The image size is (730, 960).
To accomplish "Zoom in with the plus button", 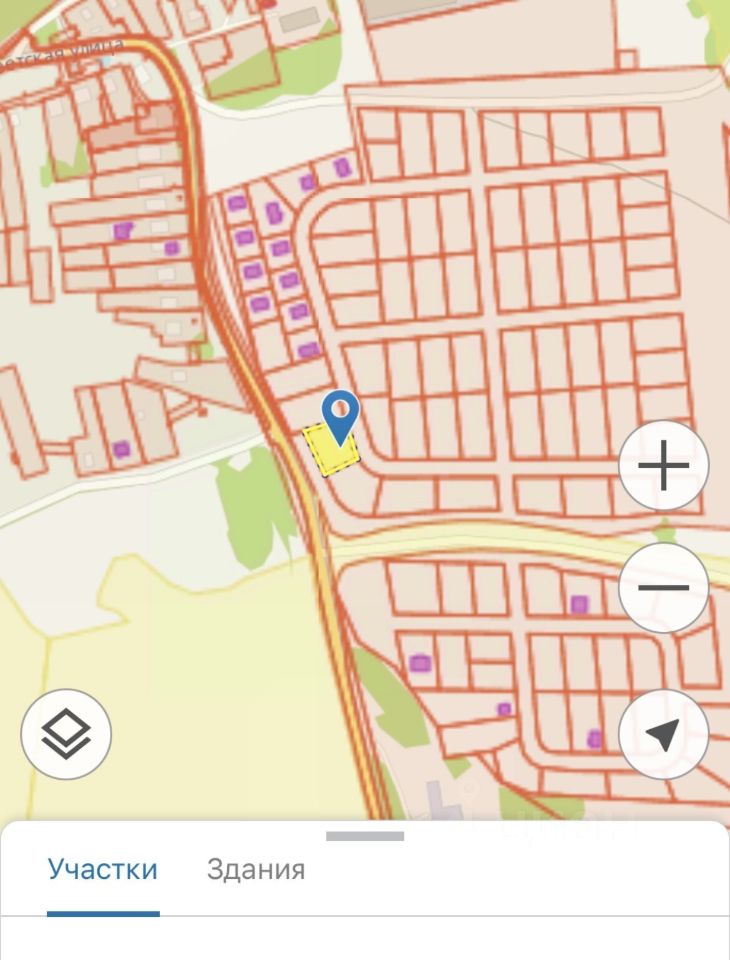I will tap(664, 466).
